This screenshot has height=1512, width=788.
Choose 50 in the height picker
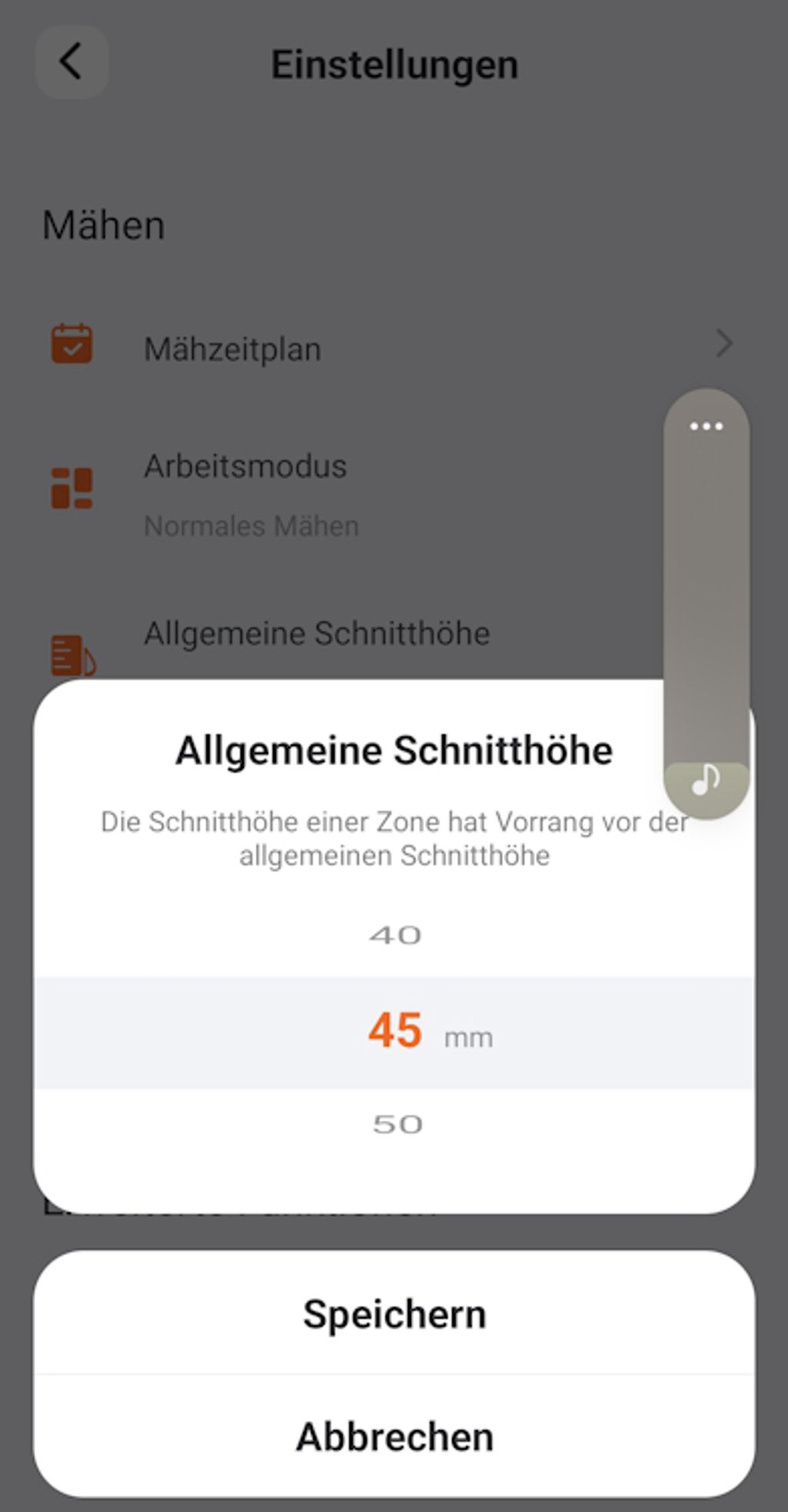tap(397, 1125)
